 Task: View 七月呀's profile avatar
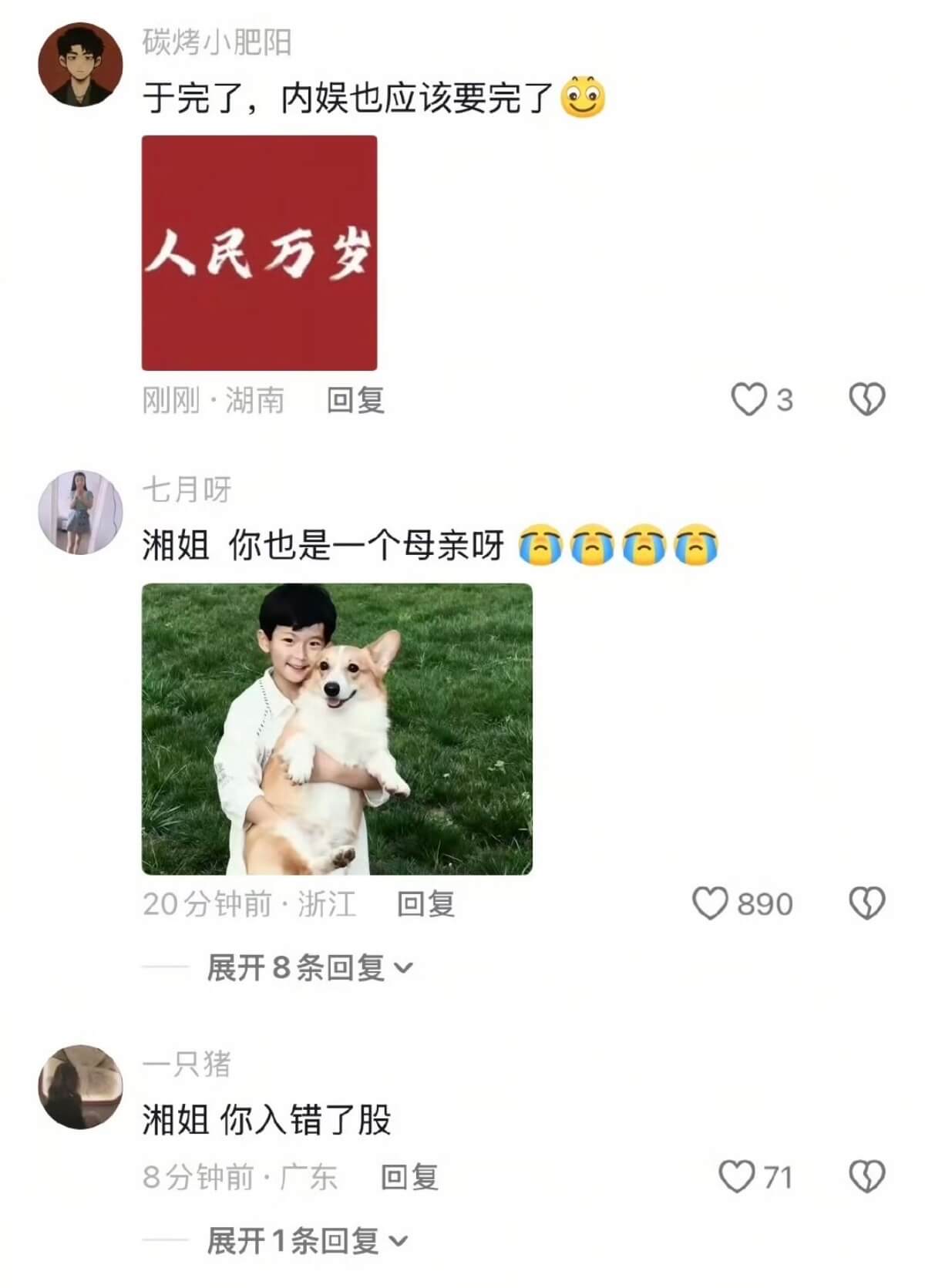tap(81, 513)
